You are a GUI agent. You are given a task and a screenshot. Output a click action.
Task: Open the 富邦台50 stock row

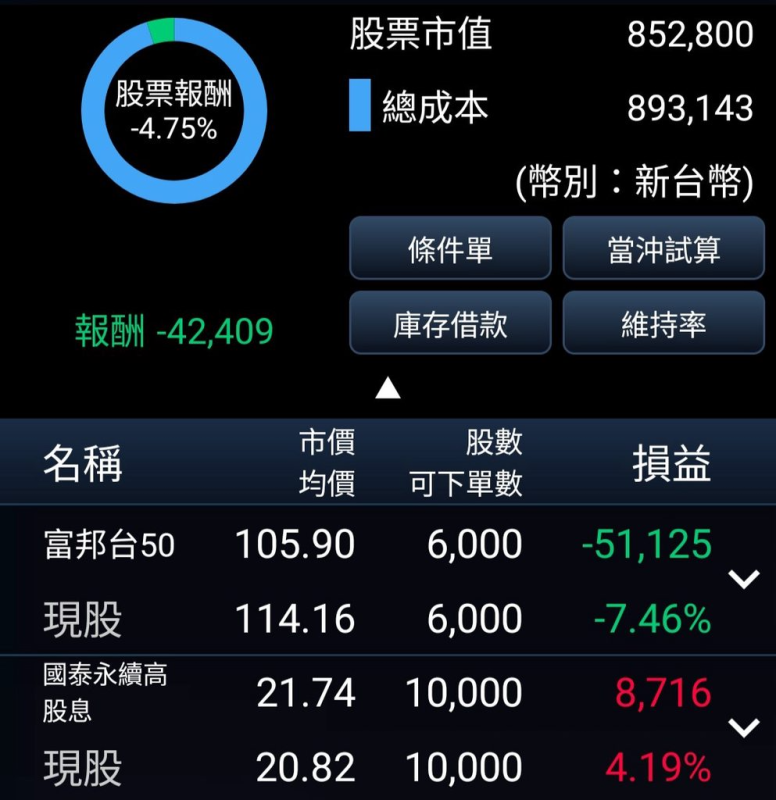coord(110,545)
